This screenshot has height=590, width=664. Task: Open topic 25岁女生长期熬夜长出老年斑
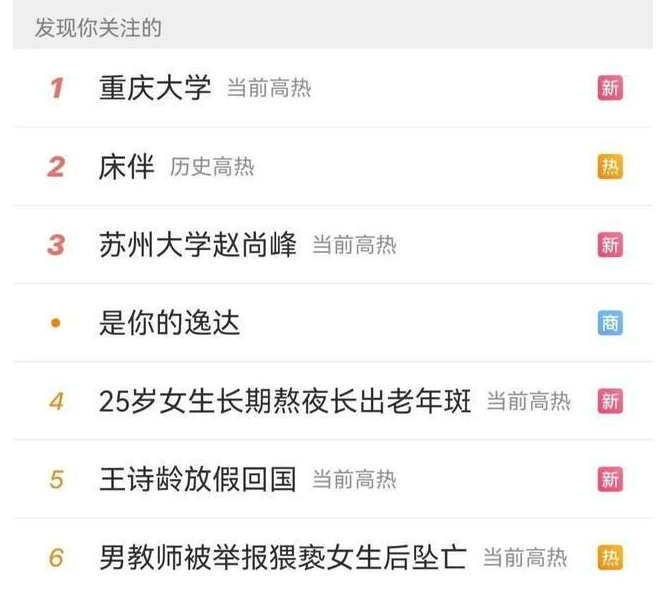(285, 401)
